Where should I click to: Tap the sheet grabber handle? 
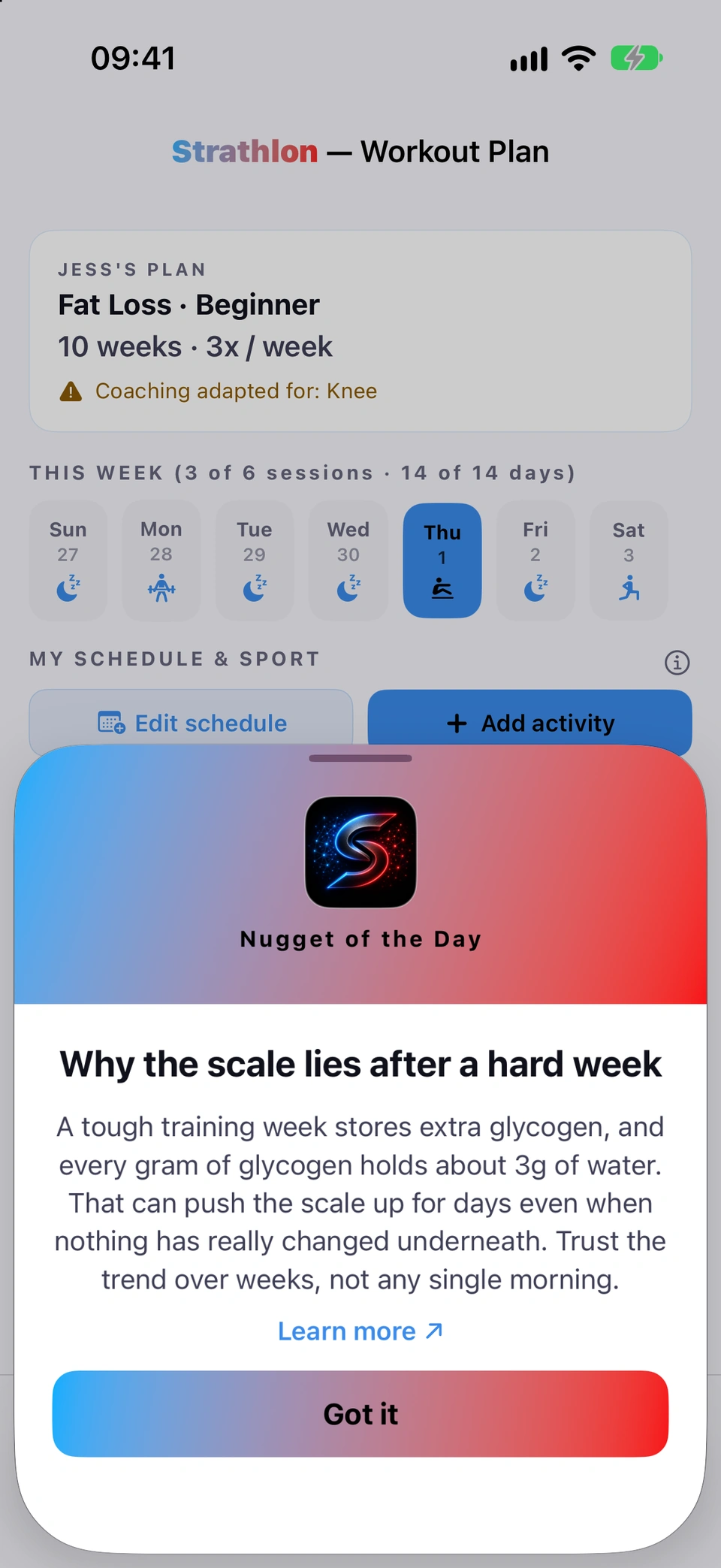tap(360, 758)
